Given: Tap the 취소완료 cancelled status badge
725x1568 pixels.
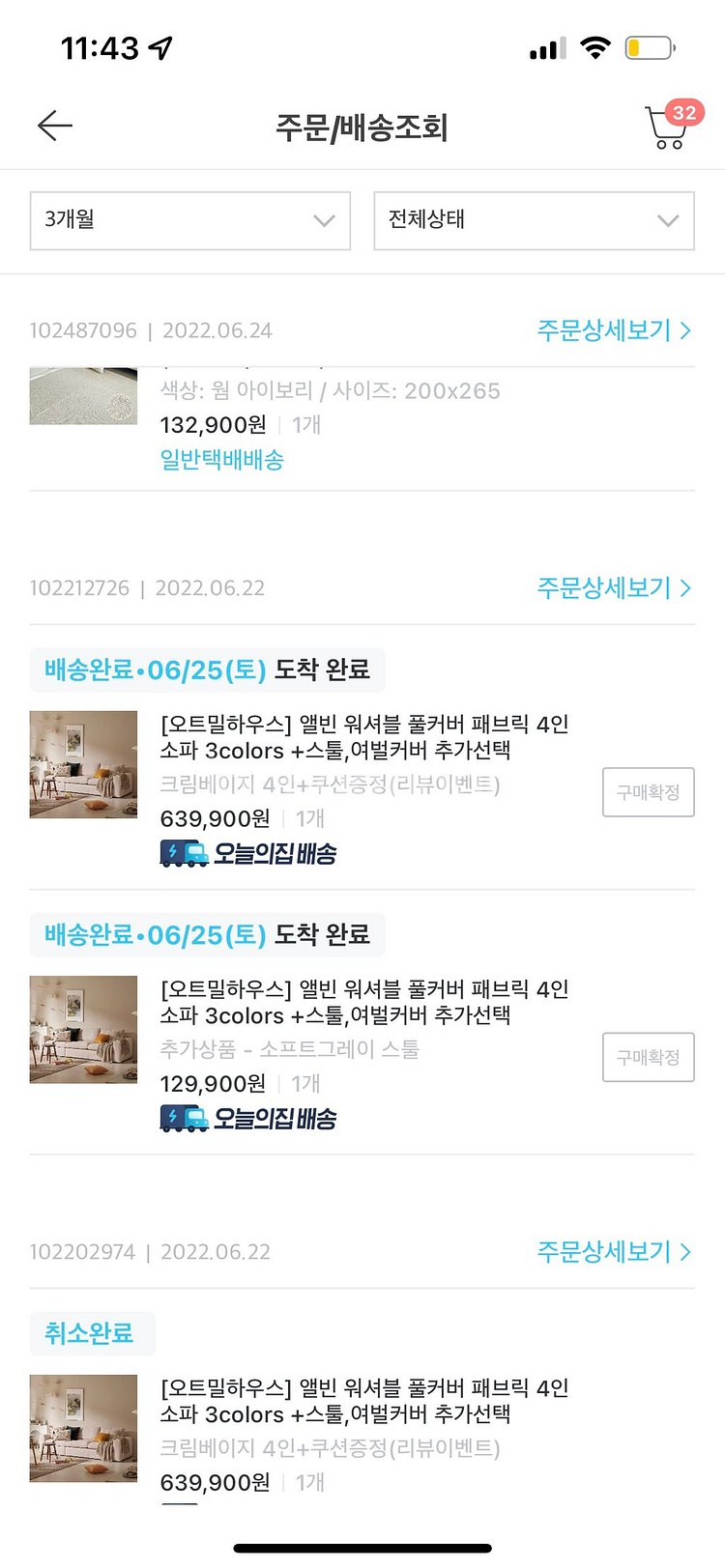Looking at the screenshot, I should [93, 1333].
